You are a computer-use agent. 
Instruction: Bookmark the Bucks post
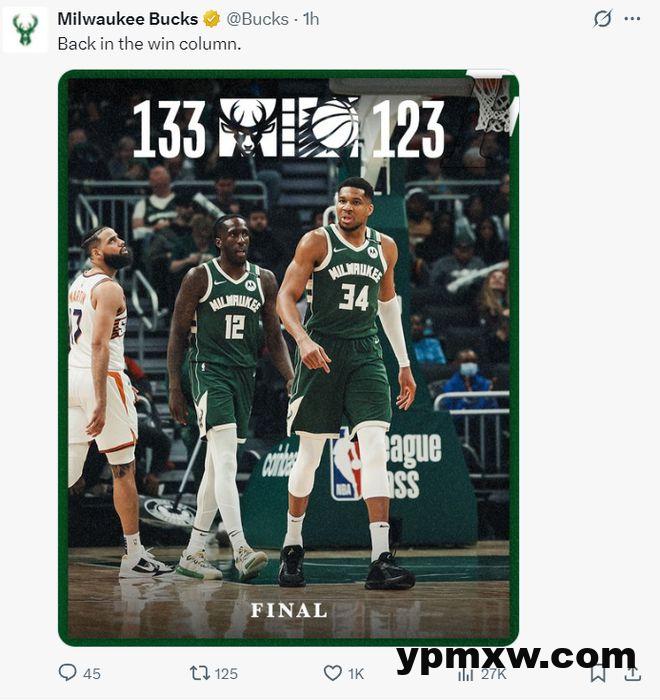(x=598, y=674)
